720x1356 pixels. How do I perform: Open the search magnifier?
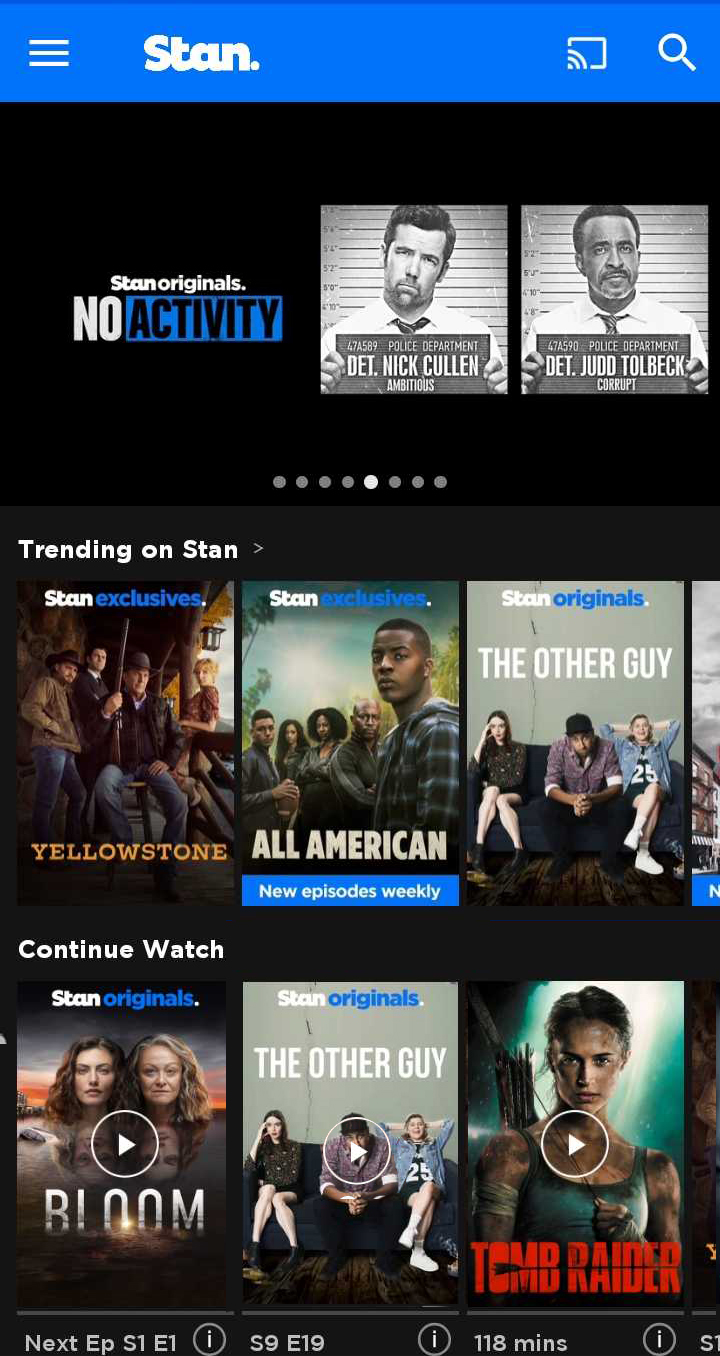677,53
